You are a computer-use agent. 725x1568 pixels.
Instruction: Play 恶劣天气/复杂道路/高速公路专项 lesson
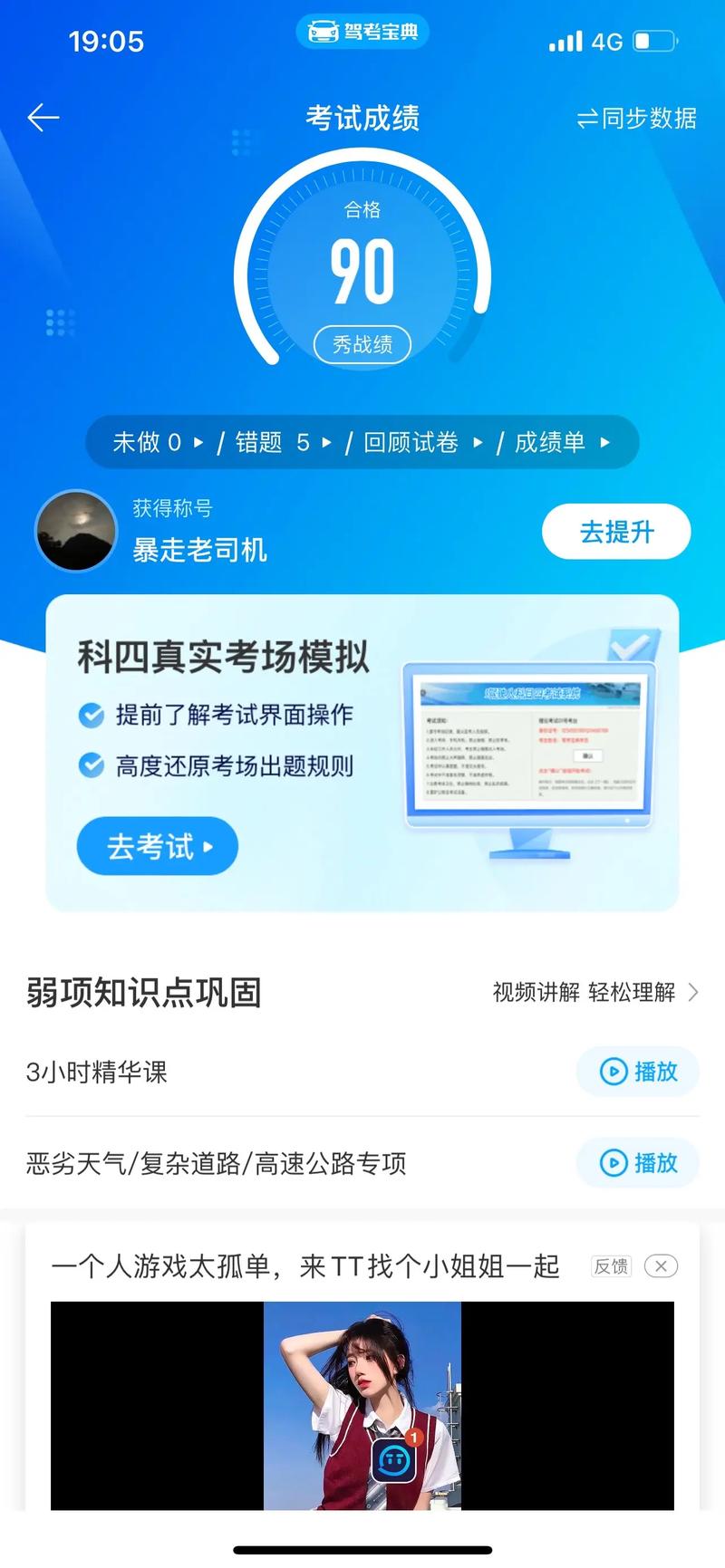638,1162
